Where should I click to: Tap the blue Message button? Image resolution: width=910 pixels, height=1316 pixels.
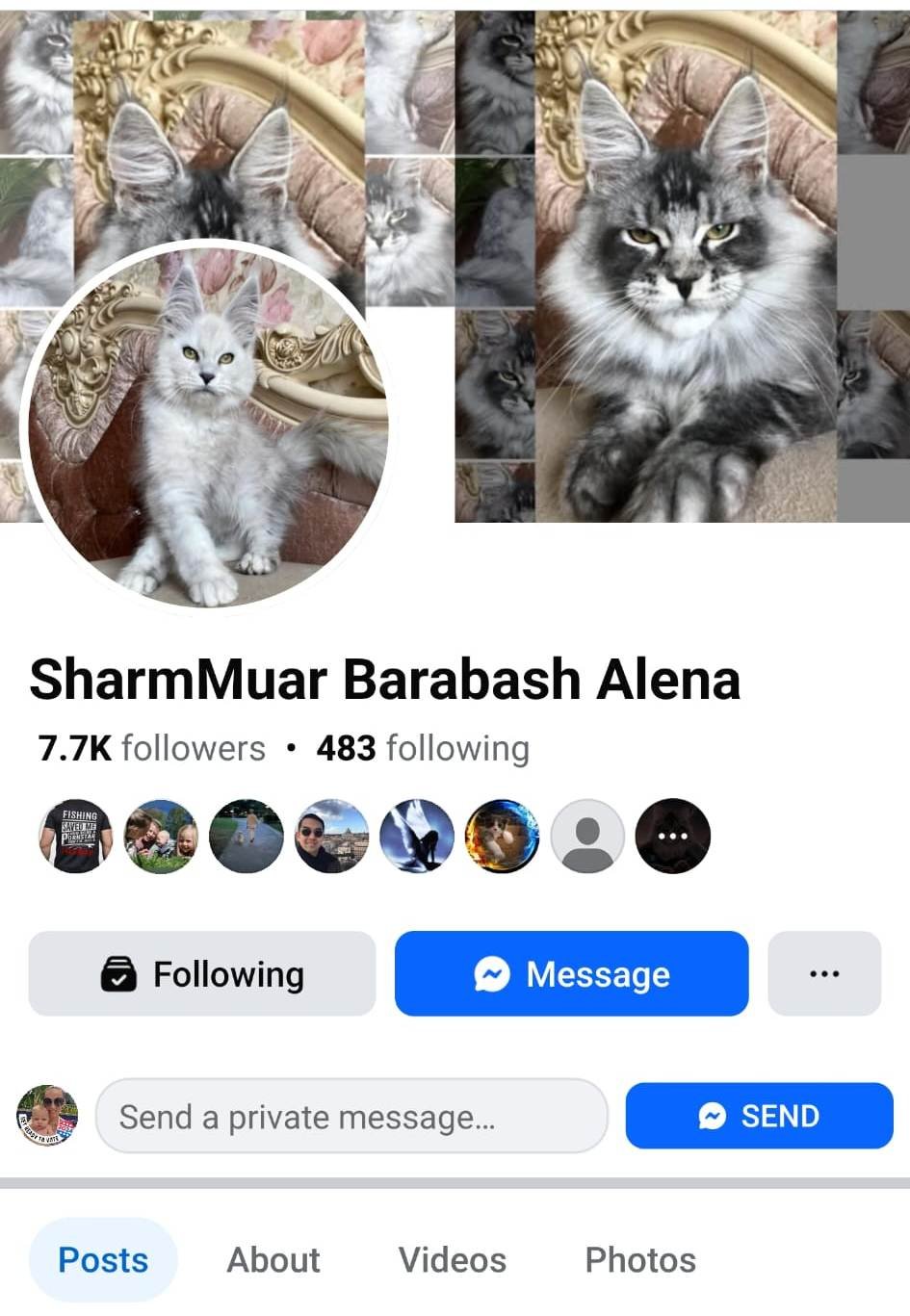click(571, 973)
